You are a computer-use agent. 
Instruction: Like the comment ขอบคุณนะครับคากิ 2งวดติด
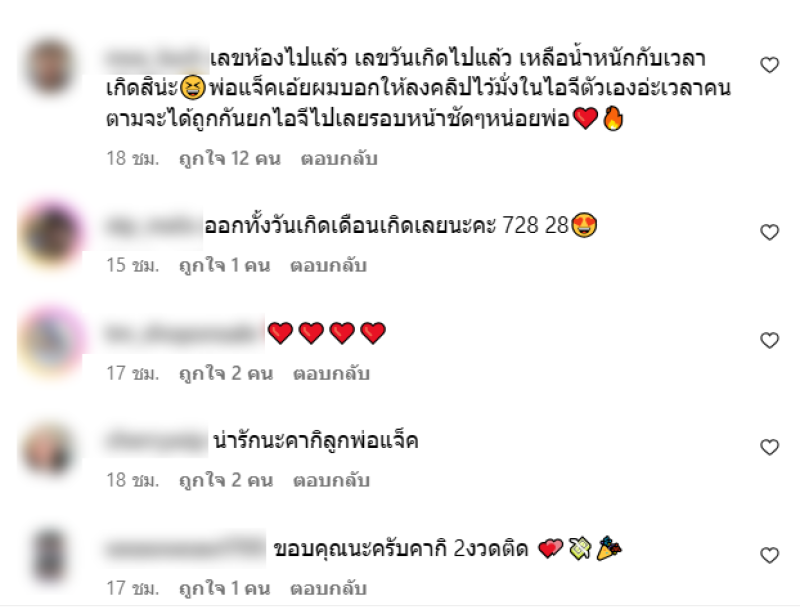point(769,555)
